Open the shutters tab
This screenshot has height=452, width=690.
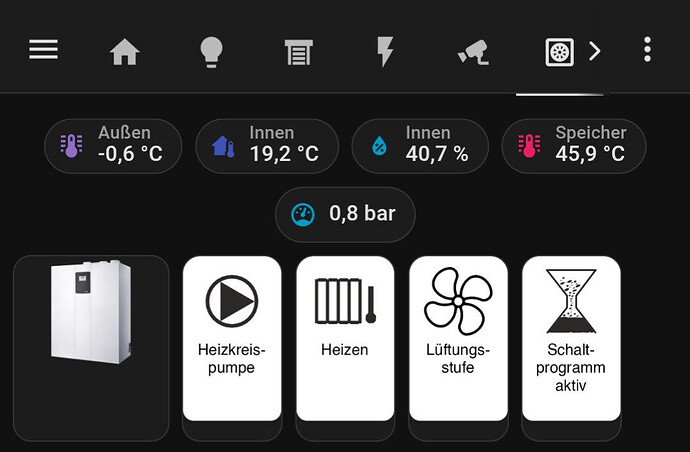297,52
